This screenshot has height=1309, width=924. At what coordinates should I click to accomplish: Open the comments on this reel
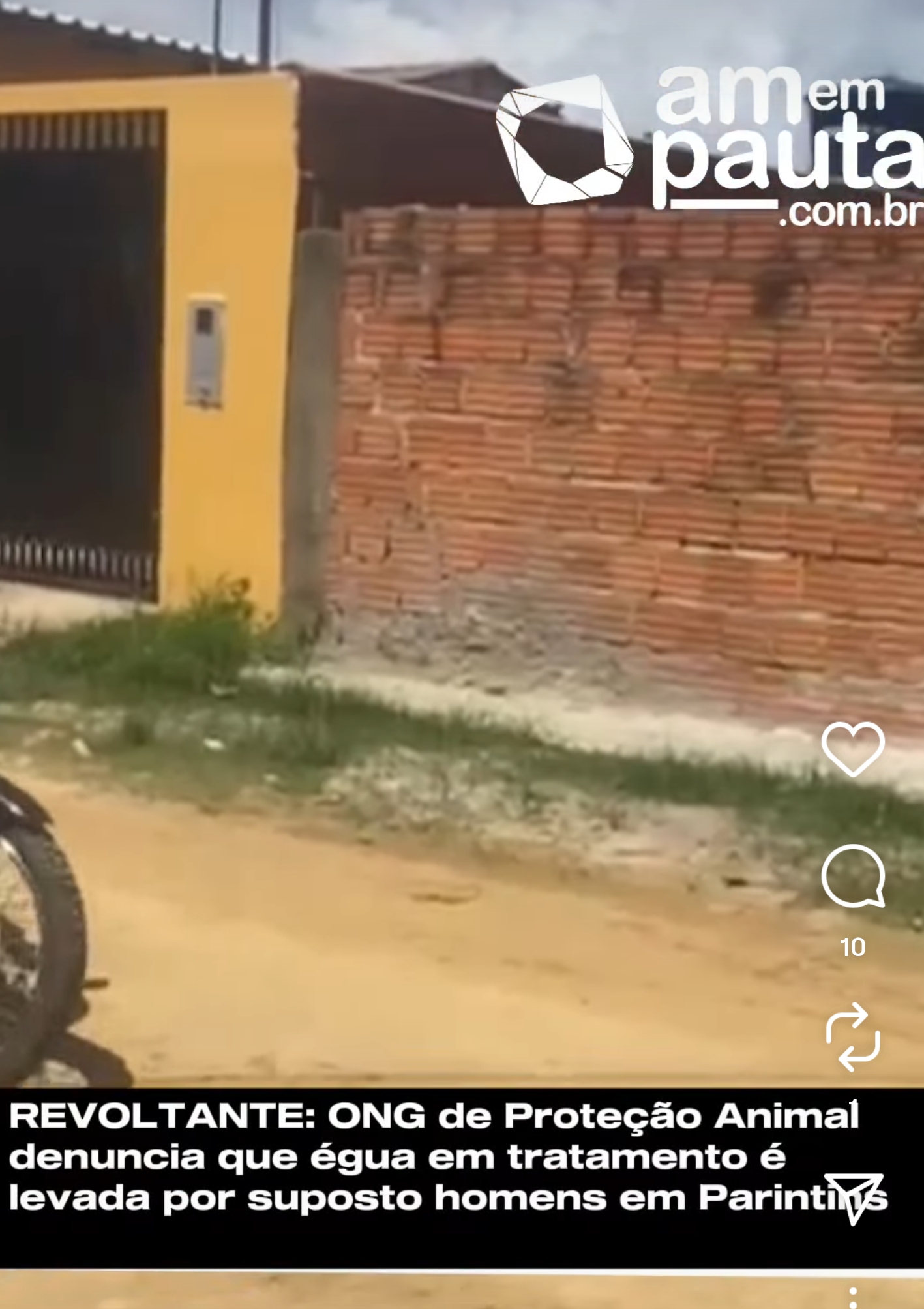tap(852, 876)
